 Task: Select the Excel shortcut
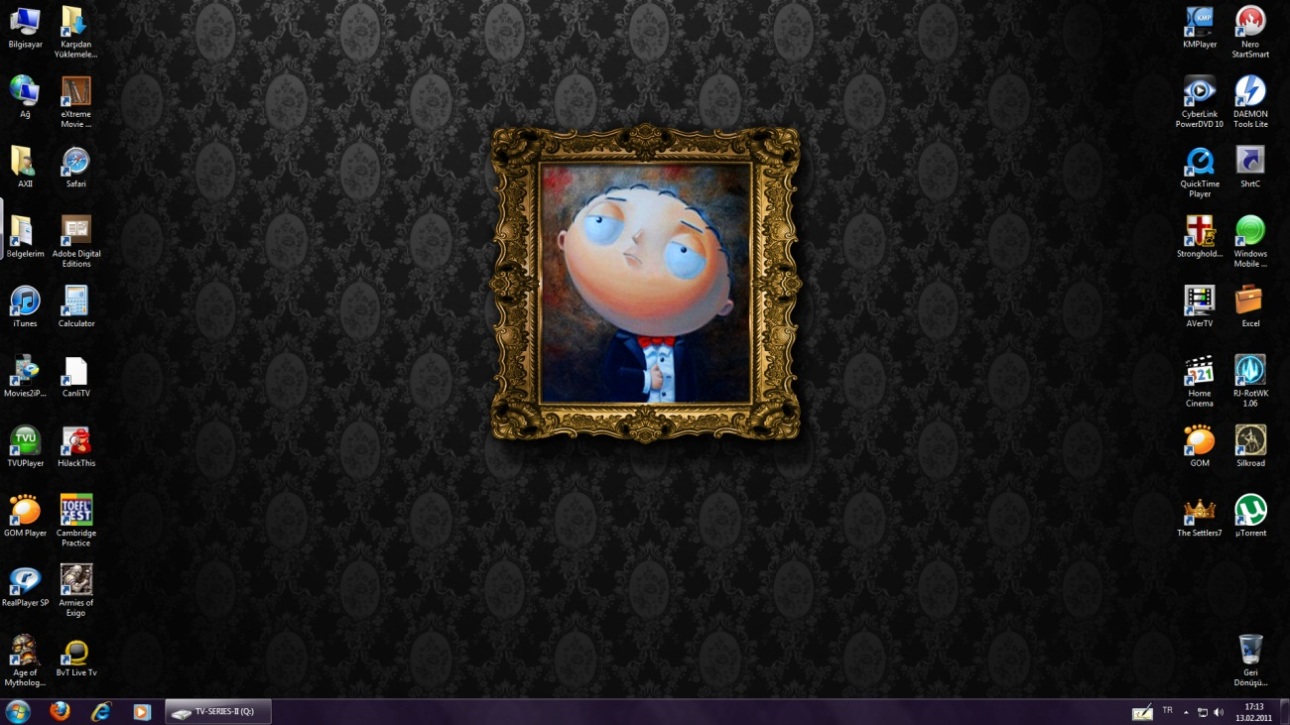1250,300
